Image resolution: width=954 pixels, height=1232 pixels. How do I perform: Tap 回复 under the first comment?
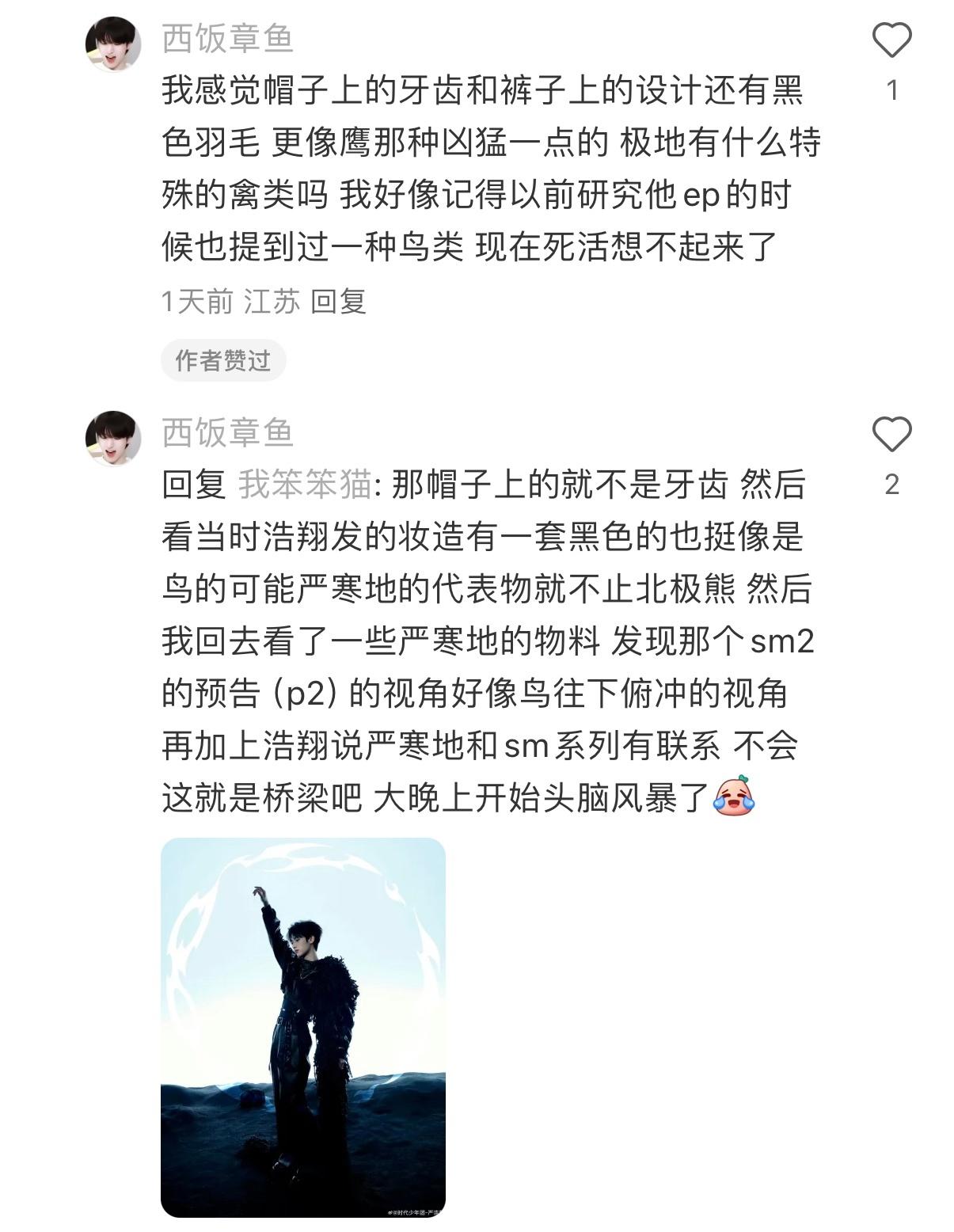[338, 301]
